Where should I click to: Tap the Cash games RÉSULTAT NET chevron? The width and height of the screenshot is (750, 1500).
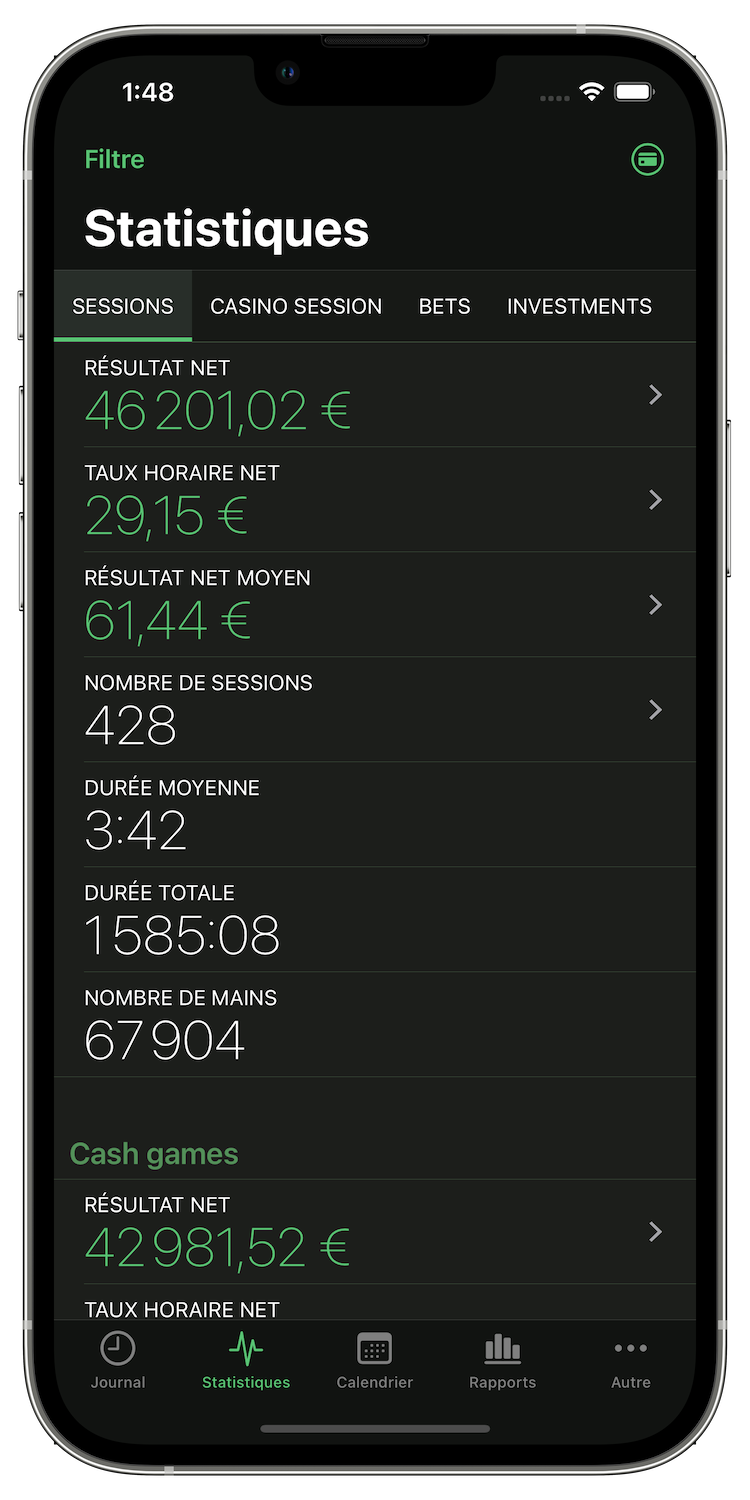click(x=655, y=1232)
